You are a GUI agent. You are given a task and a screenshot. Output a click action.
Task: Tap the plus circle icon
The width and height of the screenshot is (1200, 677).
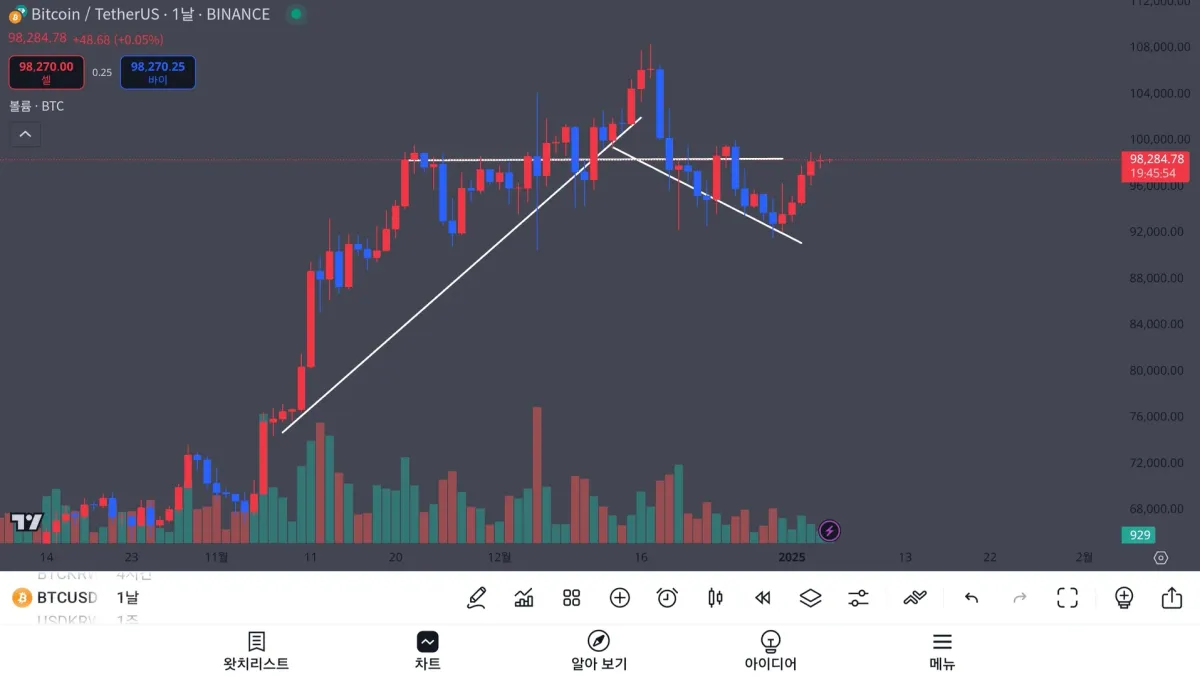(x=620, y=598)
